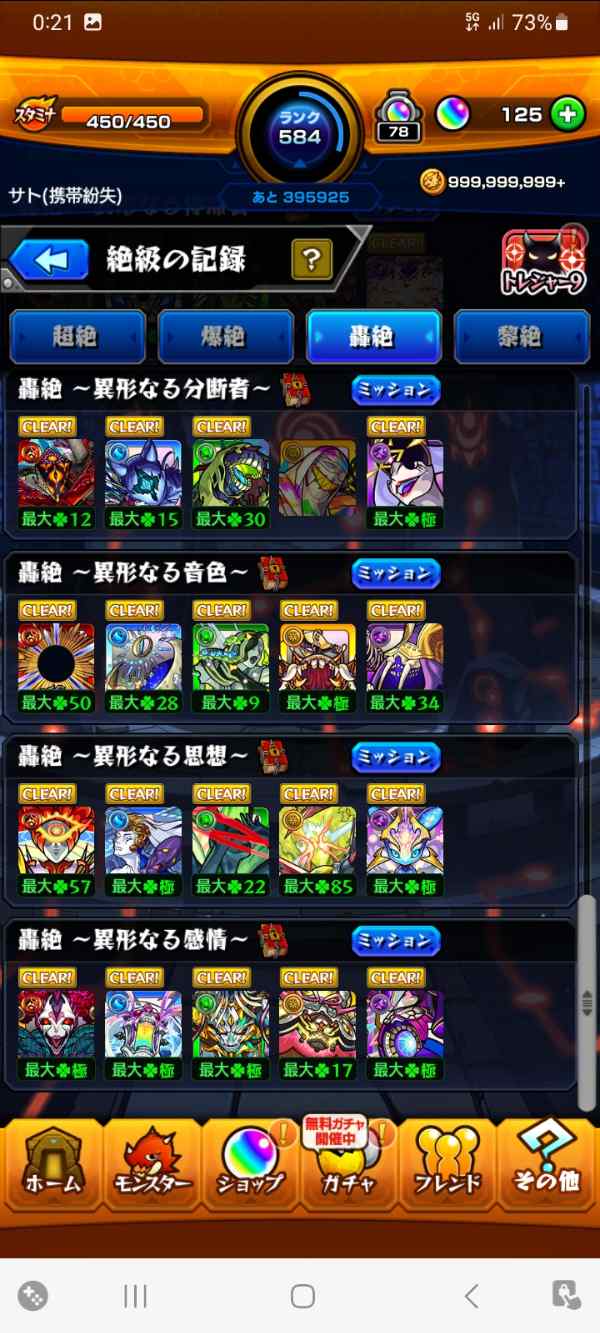The width and height of the screenshot is (600, 1333).
Task: Open the ガチャ menu
Action: [x=348, y=1163]
